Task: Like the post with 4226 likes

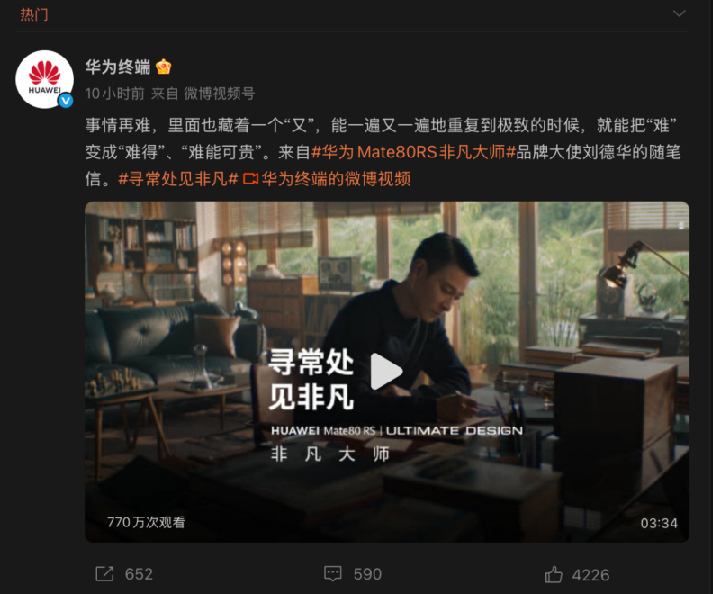Action: click(x=577, y=574)
